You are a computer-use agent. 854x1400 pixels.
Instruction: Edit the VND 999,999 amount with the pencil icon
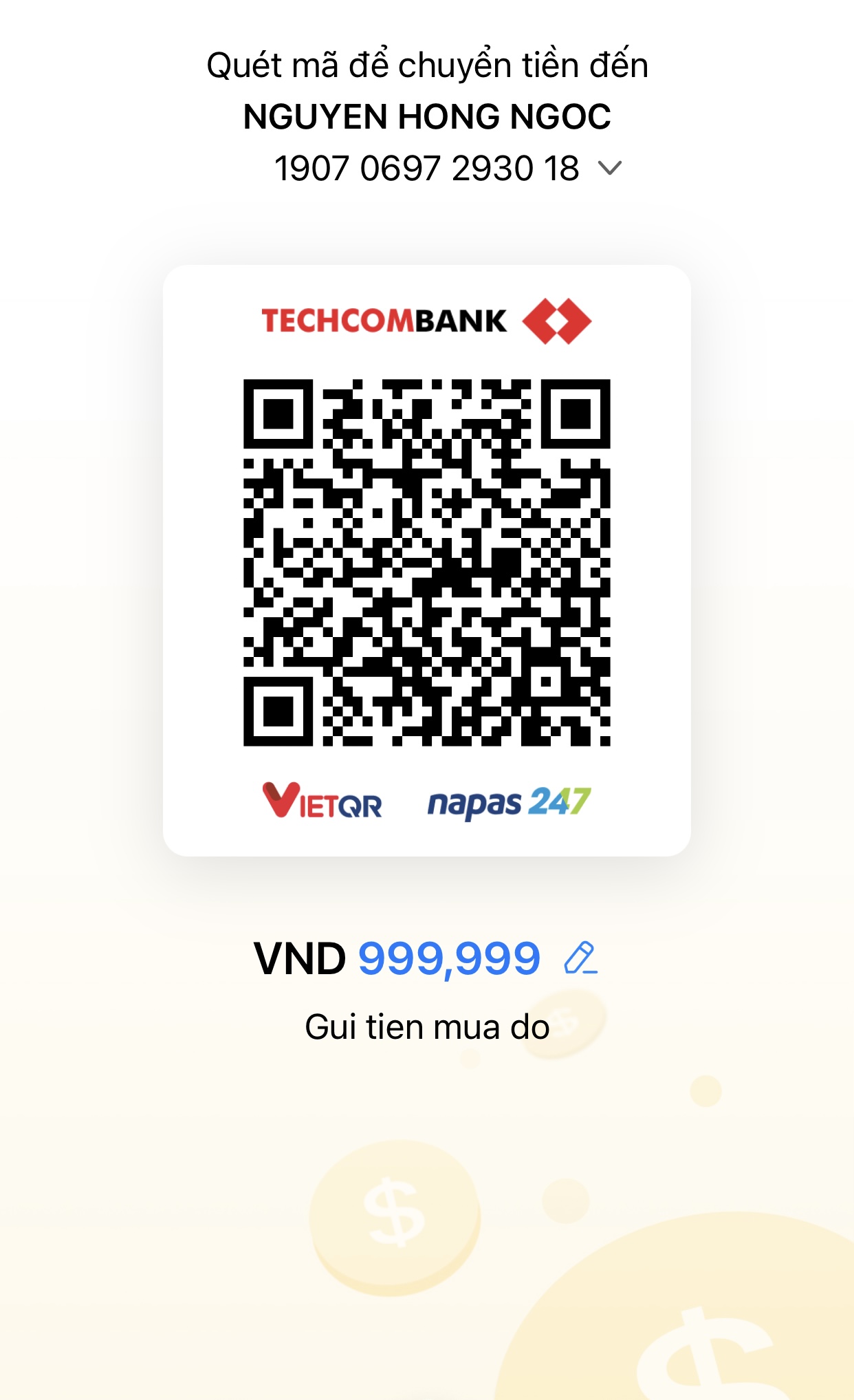(580, 958)
